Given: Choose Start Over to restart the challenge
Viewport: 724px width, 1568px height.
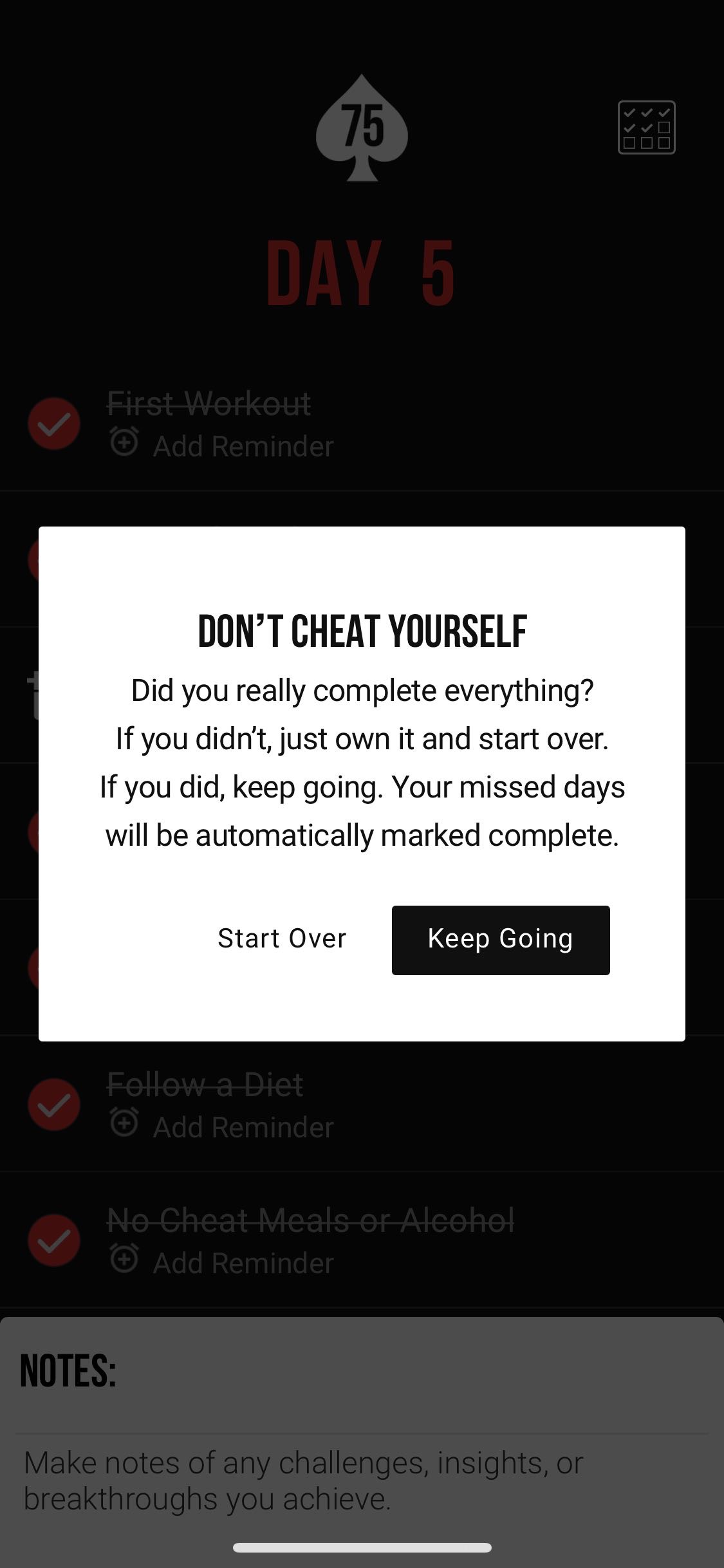Looking at the screenshot, I should click(282, 938).
